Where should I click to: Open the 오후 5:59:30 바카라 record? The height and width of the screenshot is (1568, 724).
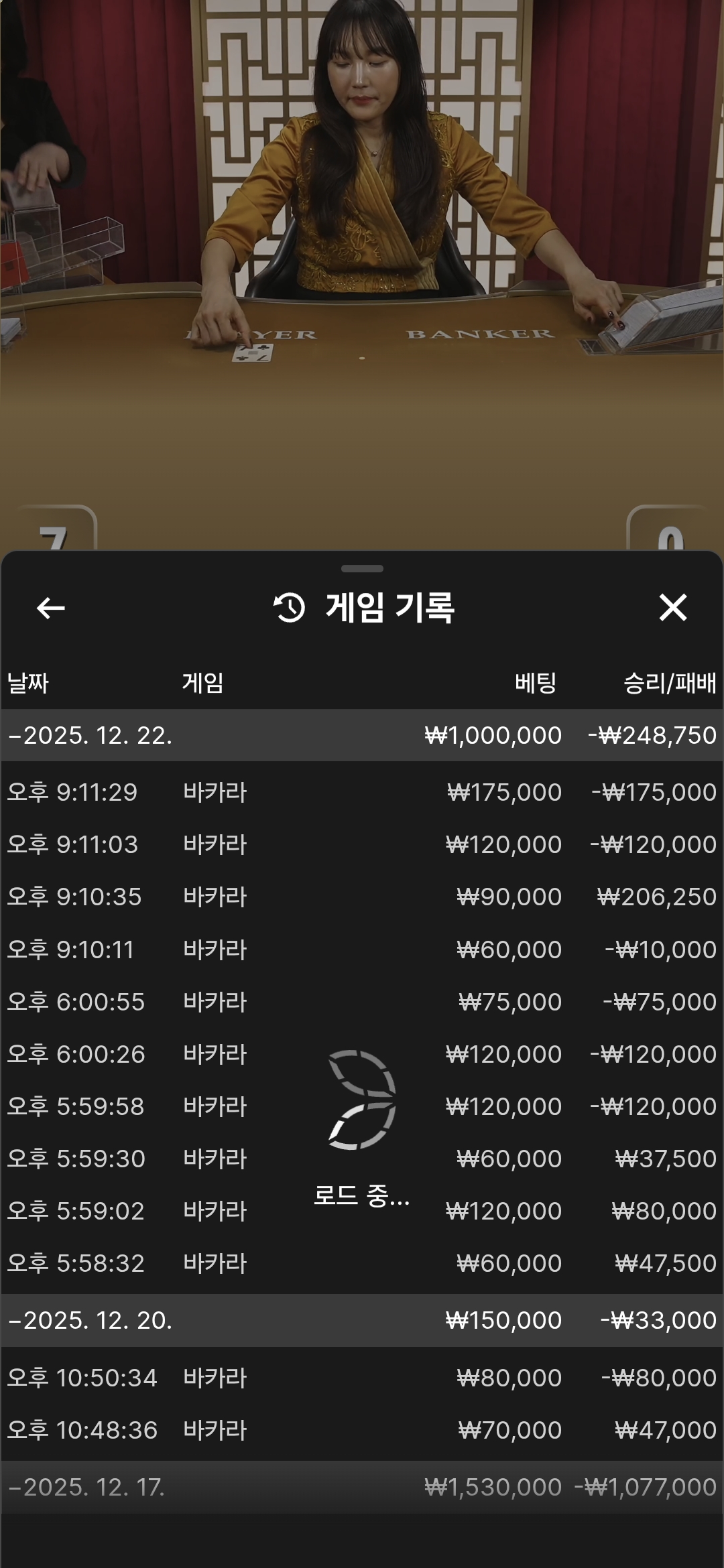pyautogui.click(x=362, y=1159)
